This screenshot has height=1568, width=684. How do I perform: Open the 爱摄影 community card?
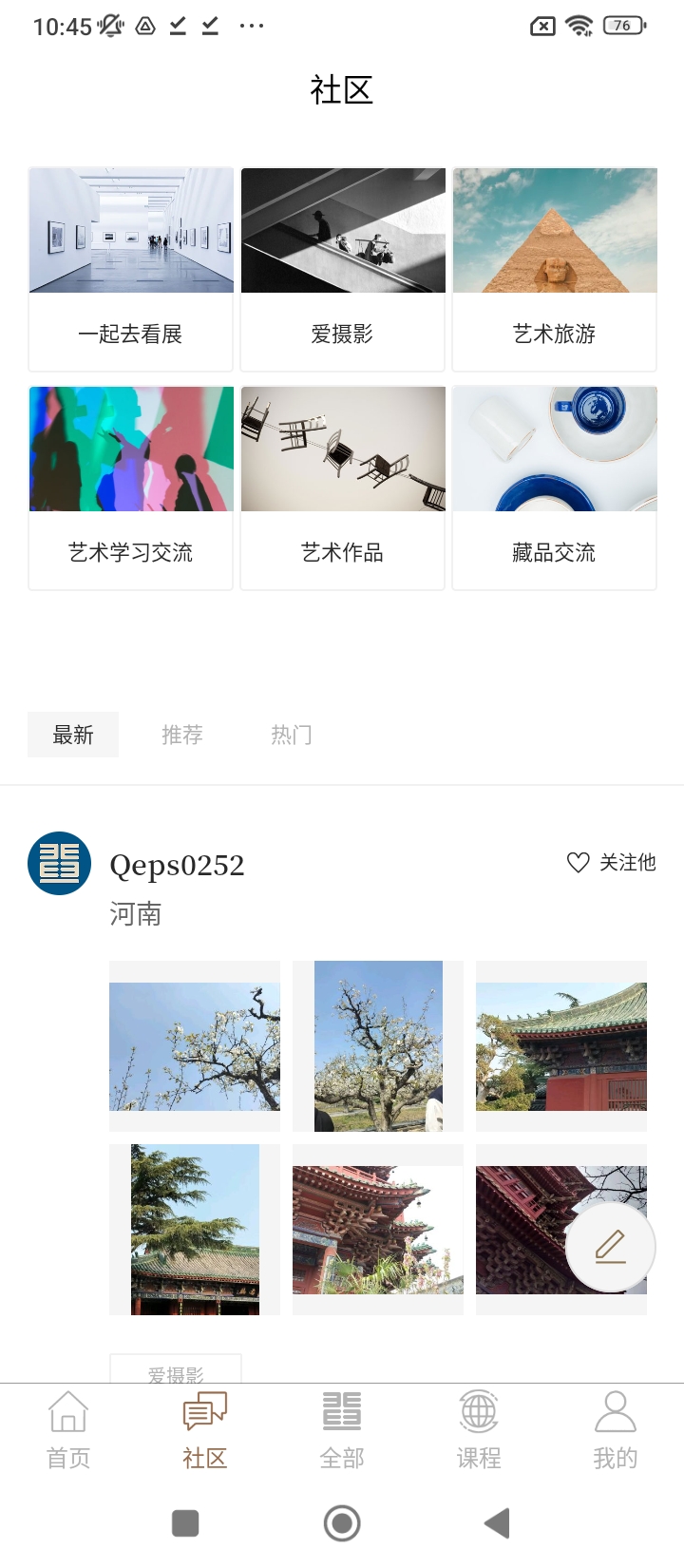point(343,269)
